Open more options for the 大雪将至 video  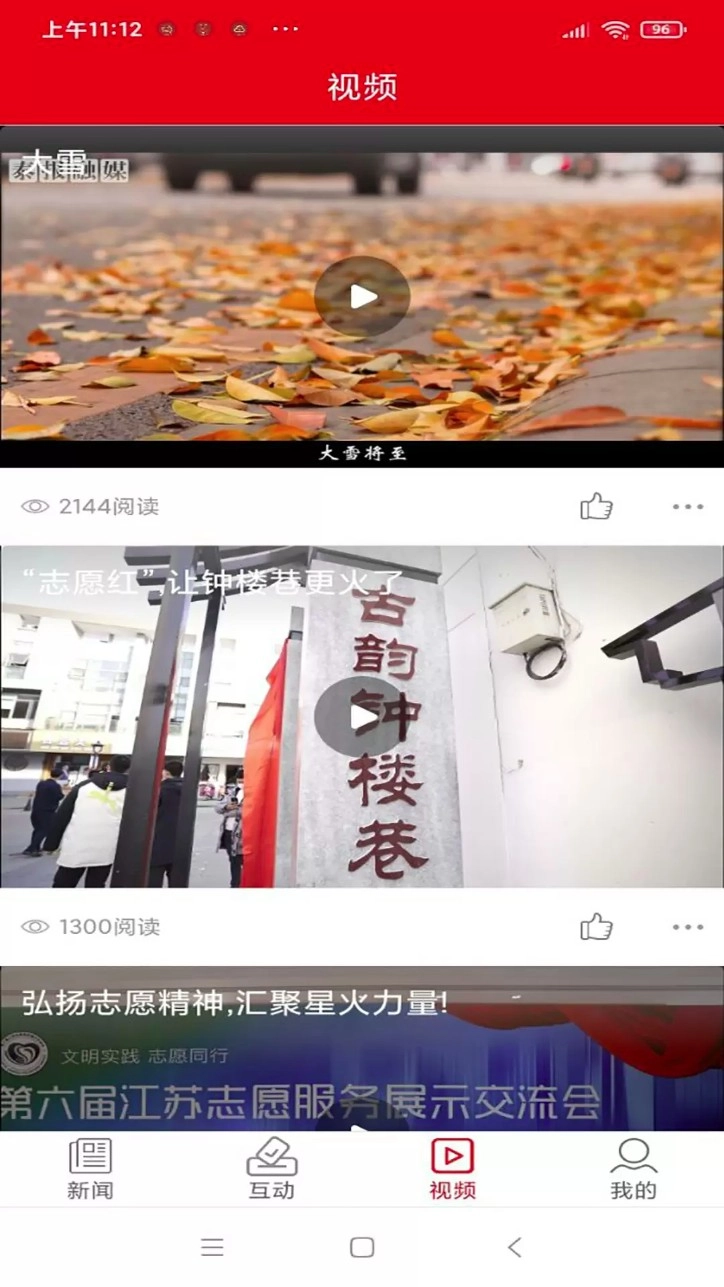(685, 507)
